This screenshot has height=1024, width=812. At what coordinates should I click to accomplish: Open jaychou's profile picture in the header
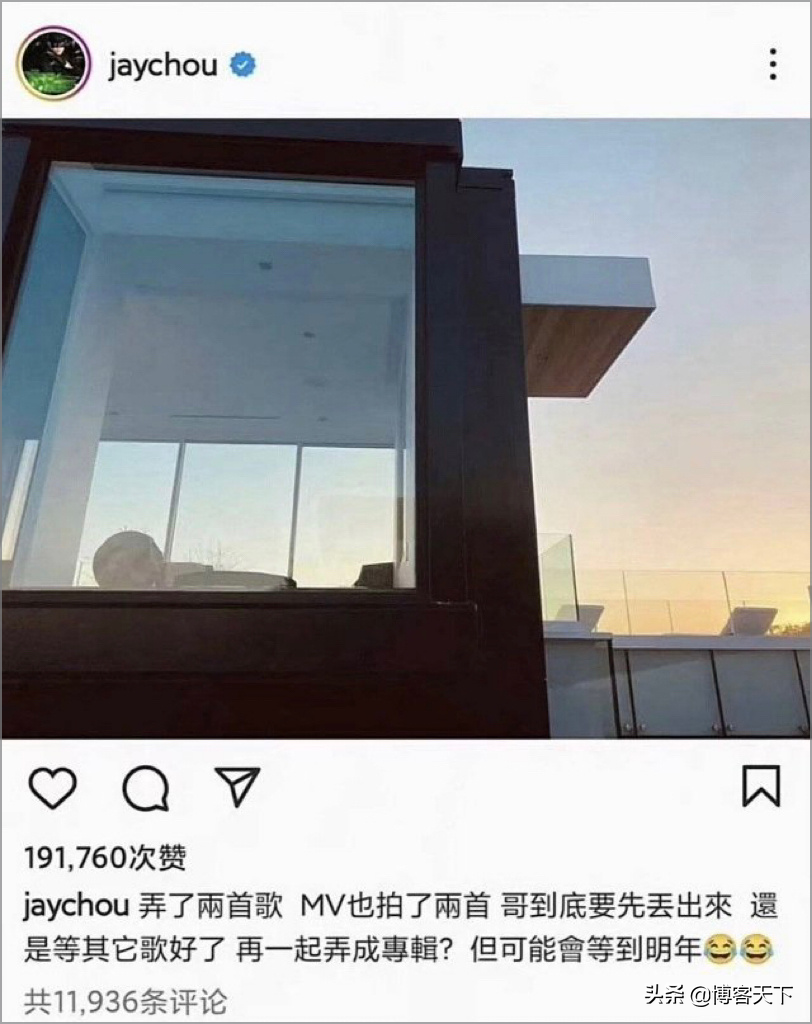point(53,65)
